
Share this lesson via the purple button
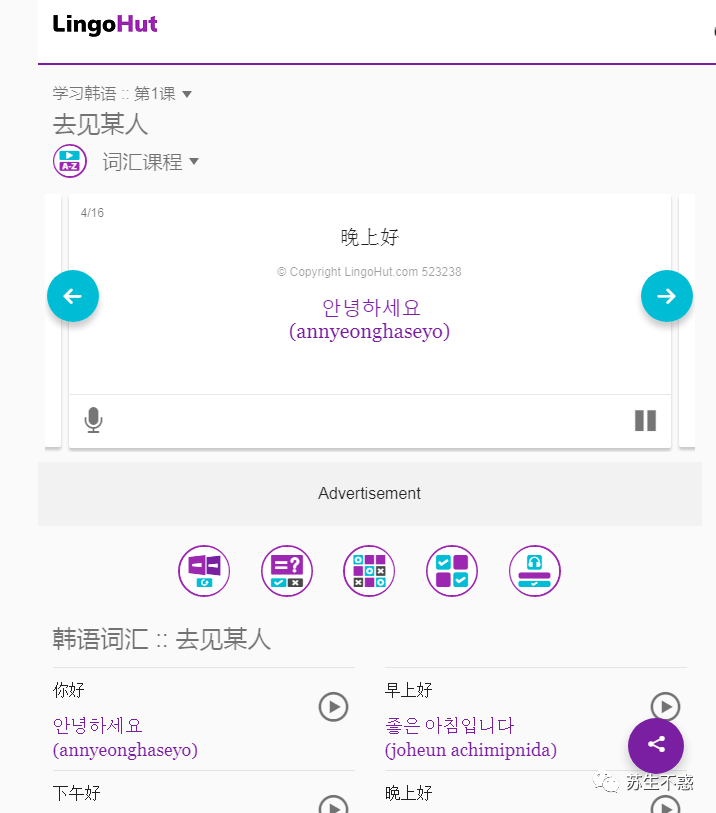(656, 744)
